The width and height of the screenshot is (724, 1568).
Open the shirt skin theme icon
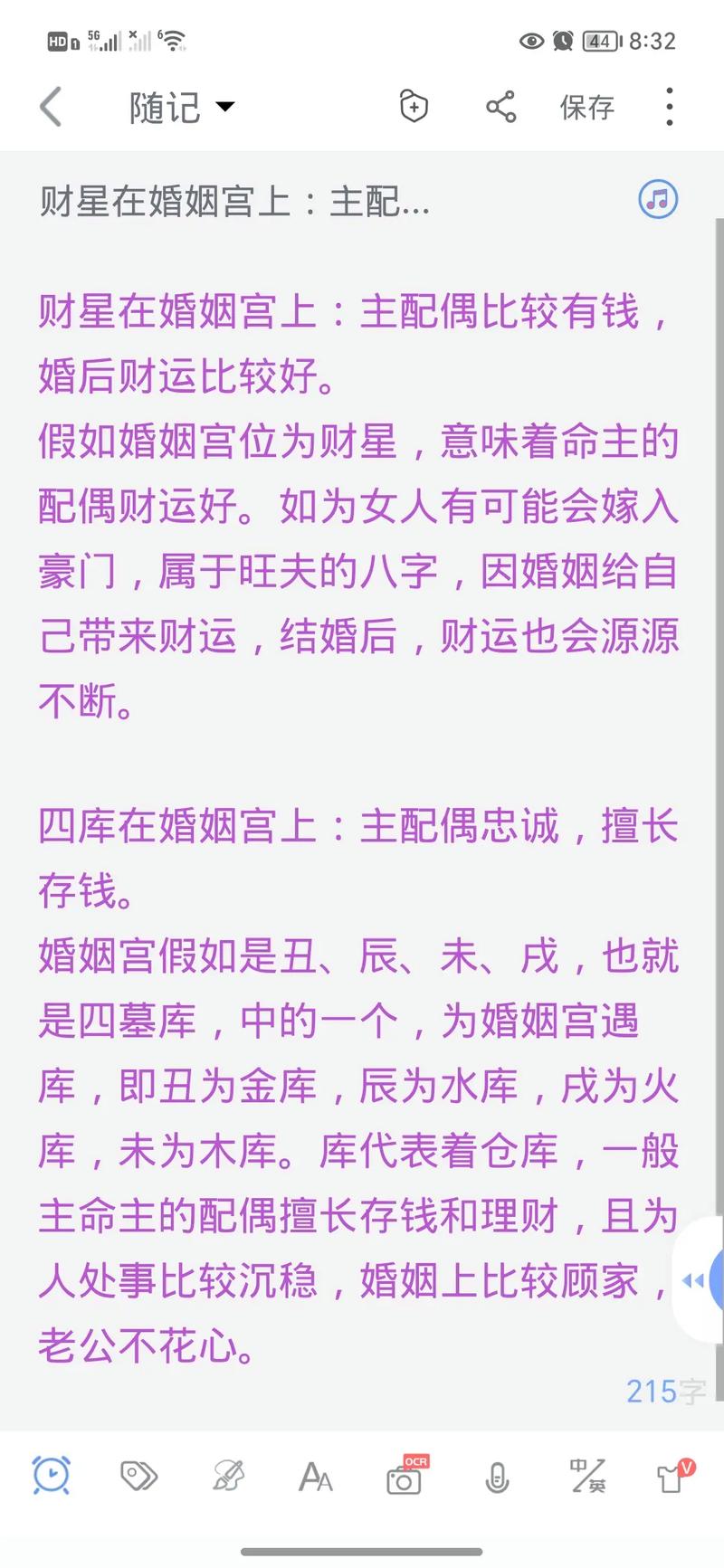(x=672, y=1476)
